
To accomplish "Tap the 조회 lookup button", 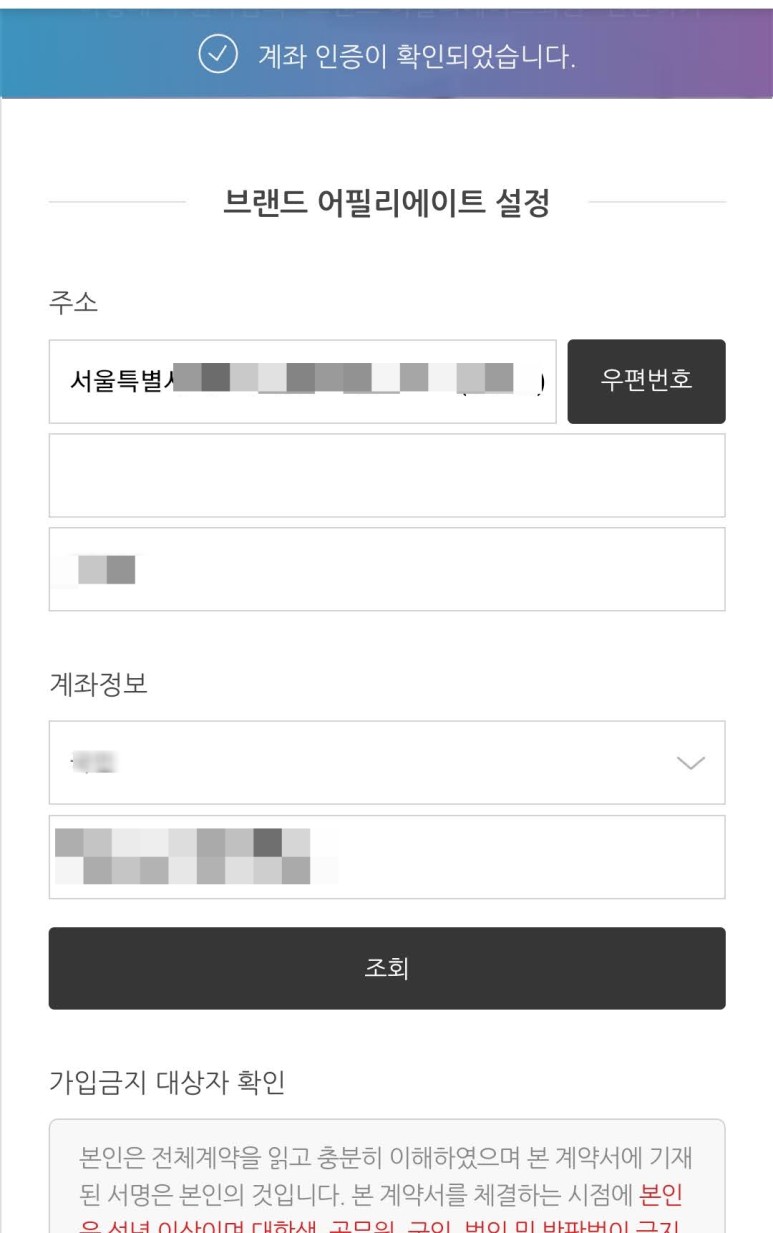I will click(386, 968).
